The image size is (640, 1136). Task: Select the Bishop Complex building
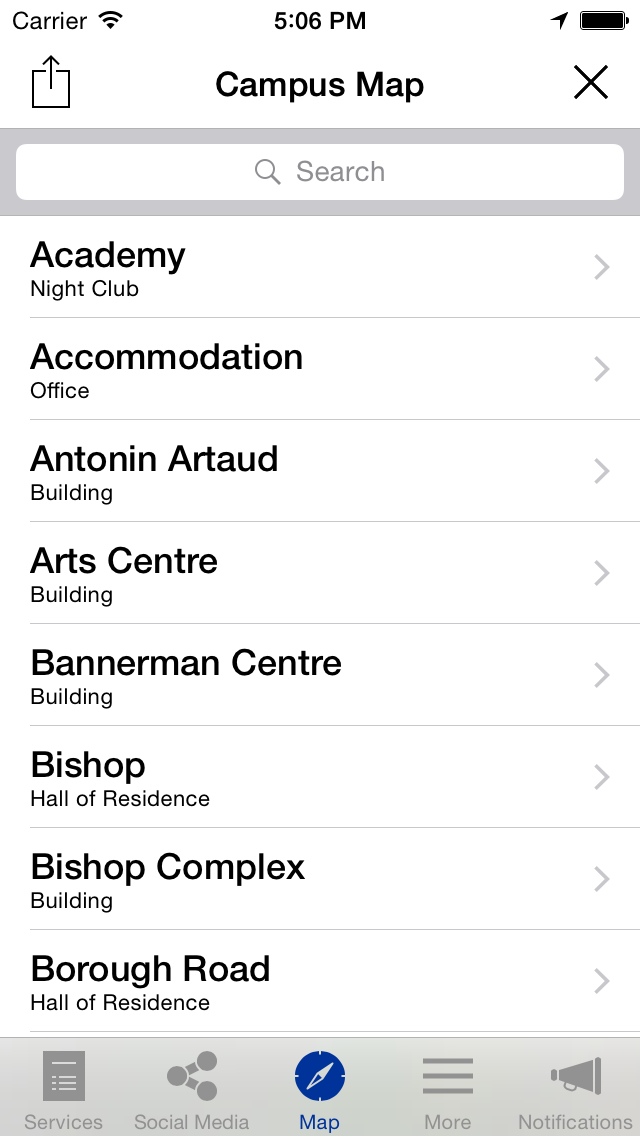(320, 880)
